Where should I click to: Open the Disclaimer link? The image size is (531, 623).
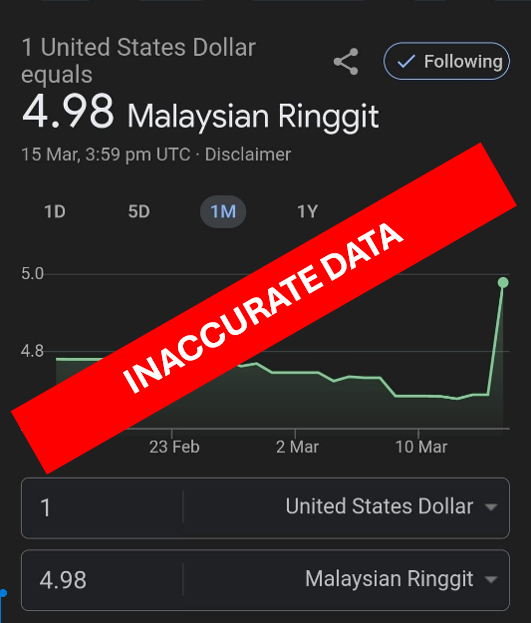pos(248,155)
